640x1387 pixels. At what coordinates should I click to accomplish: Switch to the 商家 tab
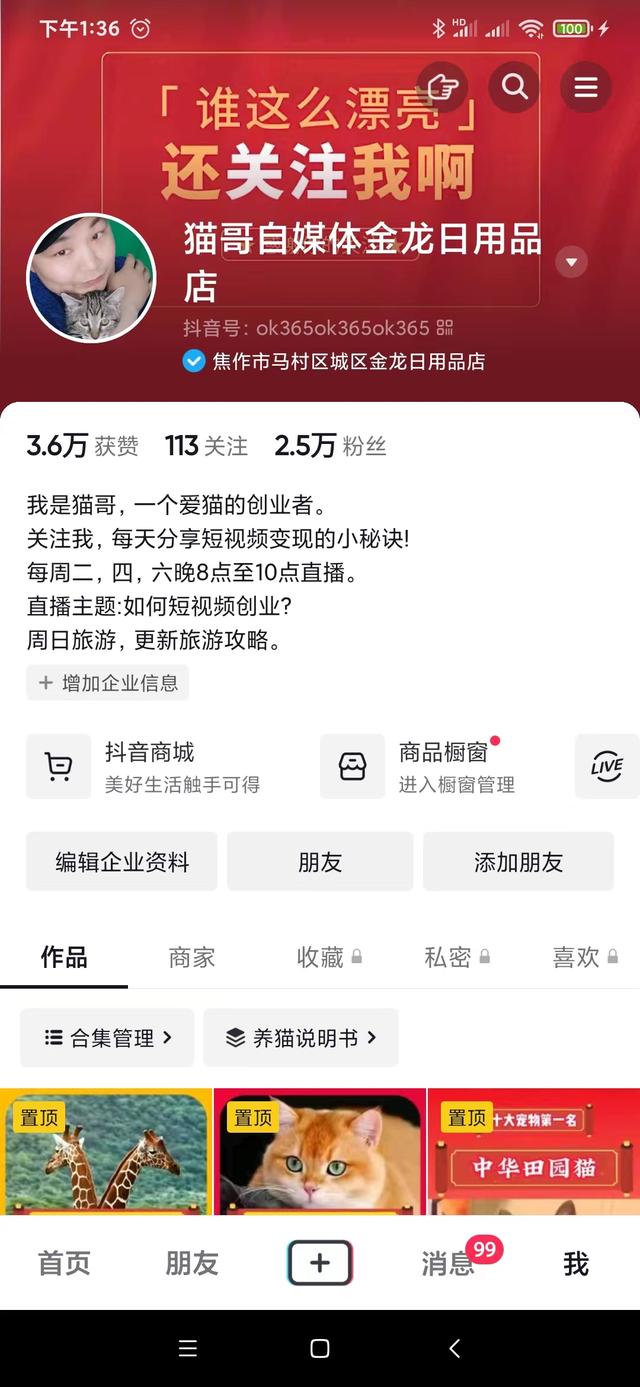coord(192,957)
